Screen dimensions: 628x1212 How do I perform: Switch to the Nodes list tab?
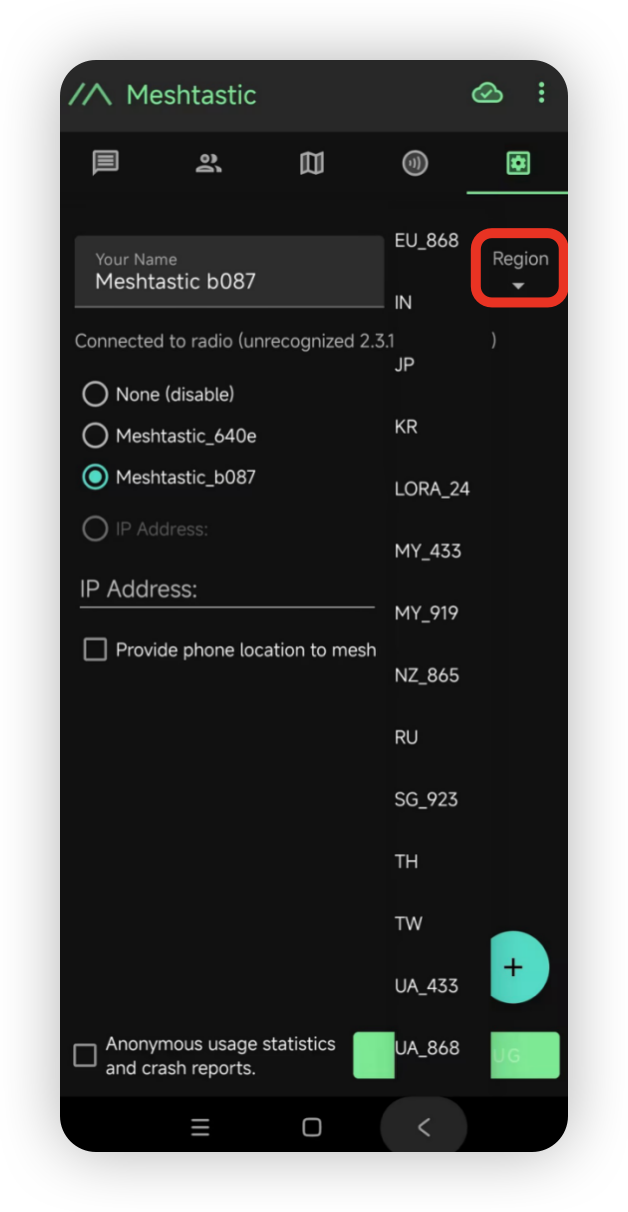(x=209, y=163)
